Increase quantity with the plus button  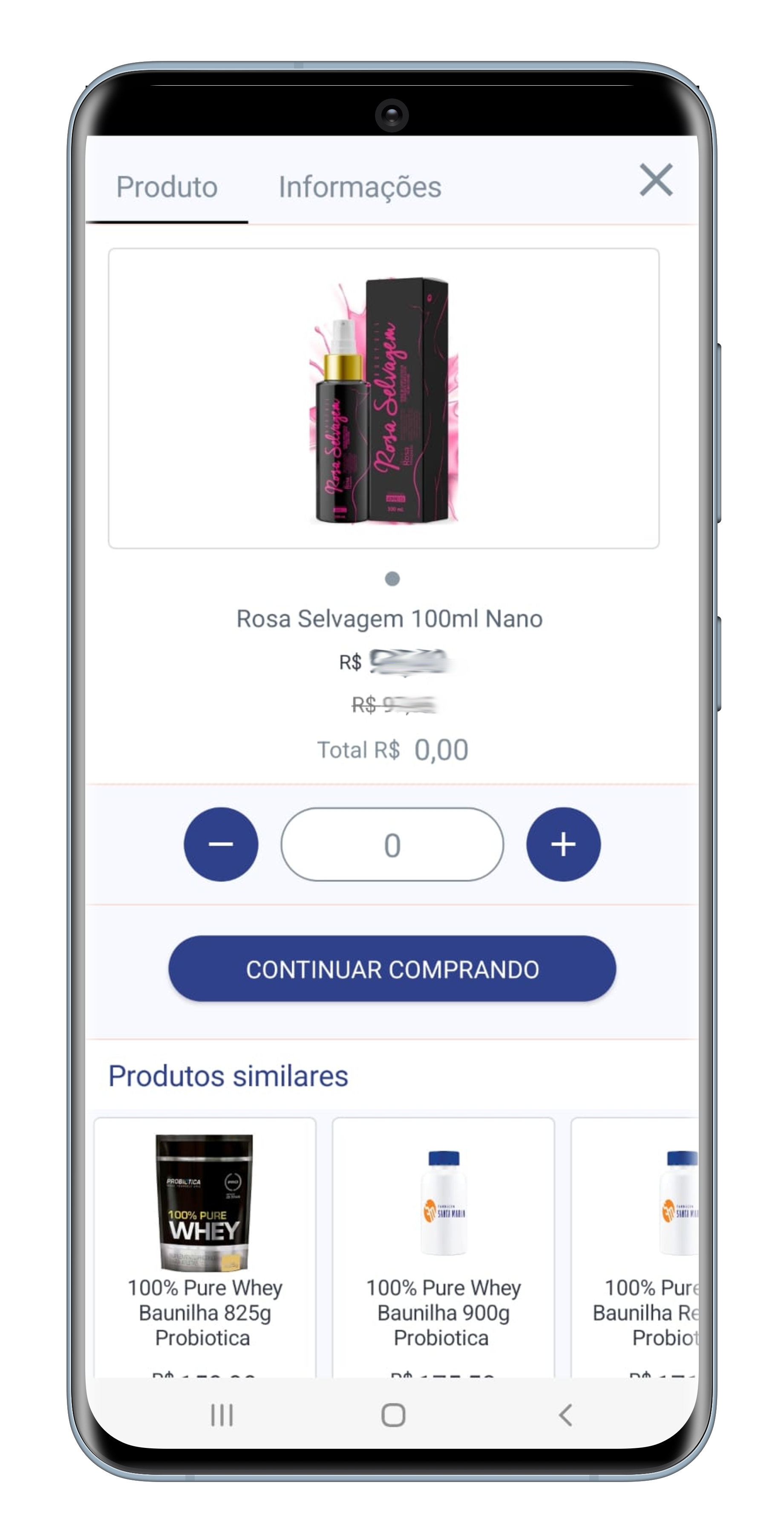click(562, 844)
